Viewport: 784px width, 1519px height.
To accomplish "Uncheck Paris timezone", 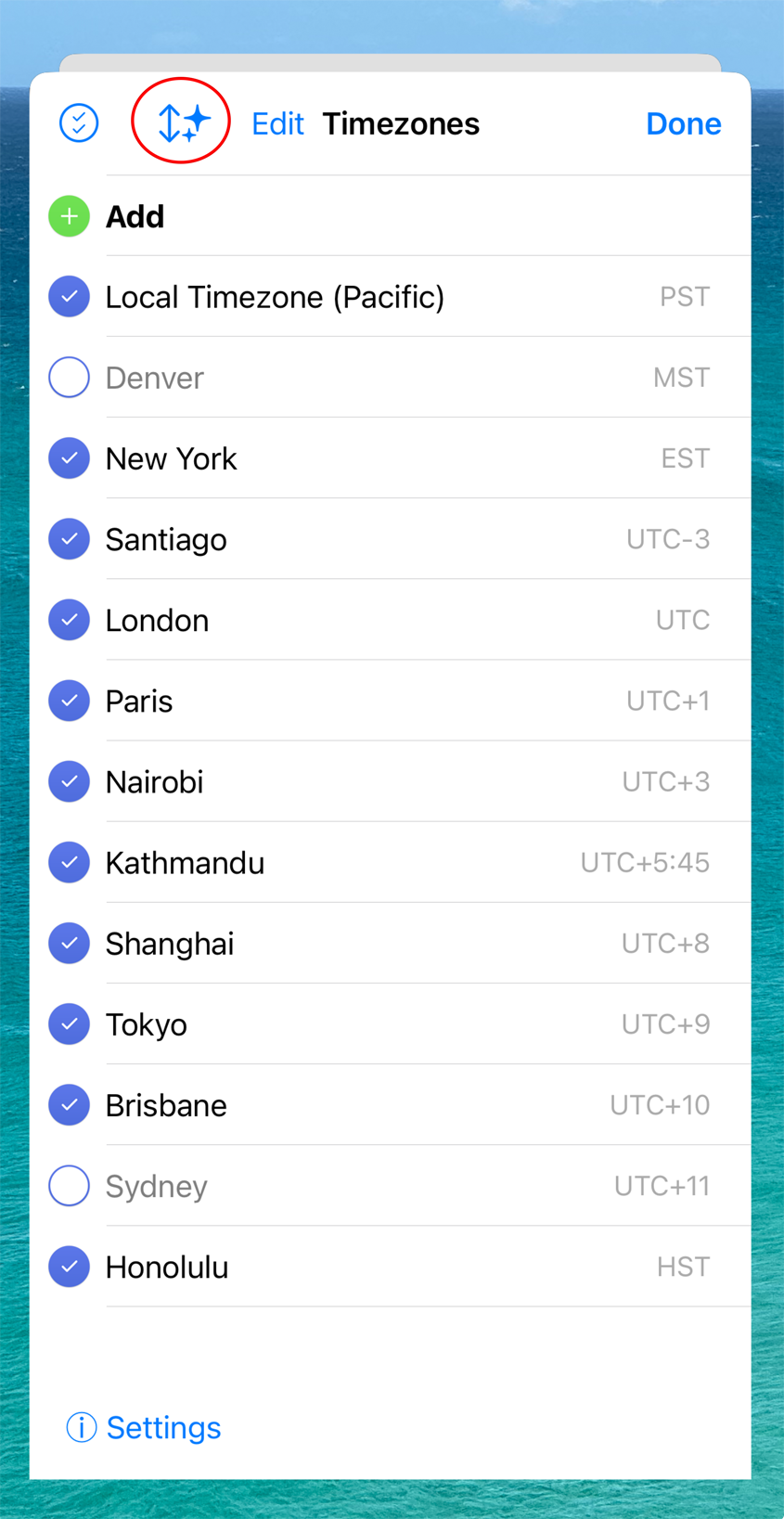I will [x=70, y=701].
